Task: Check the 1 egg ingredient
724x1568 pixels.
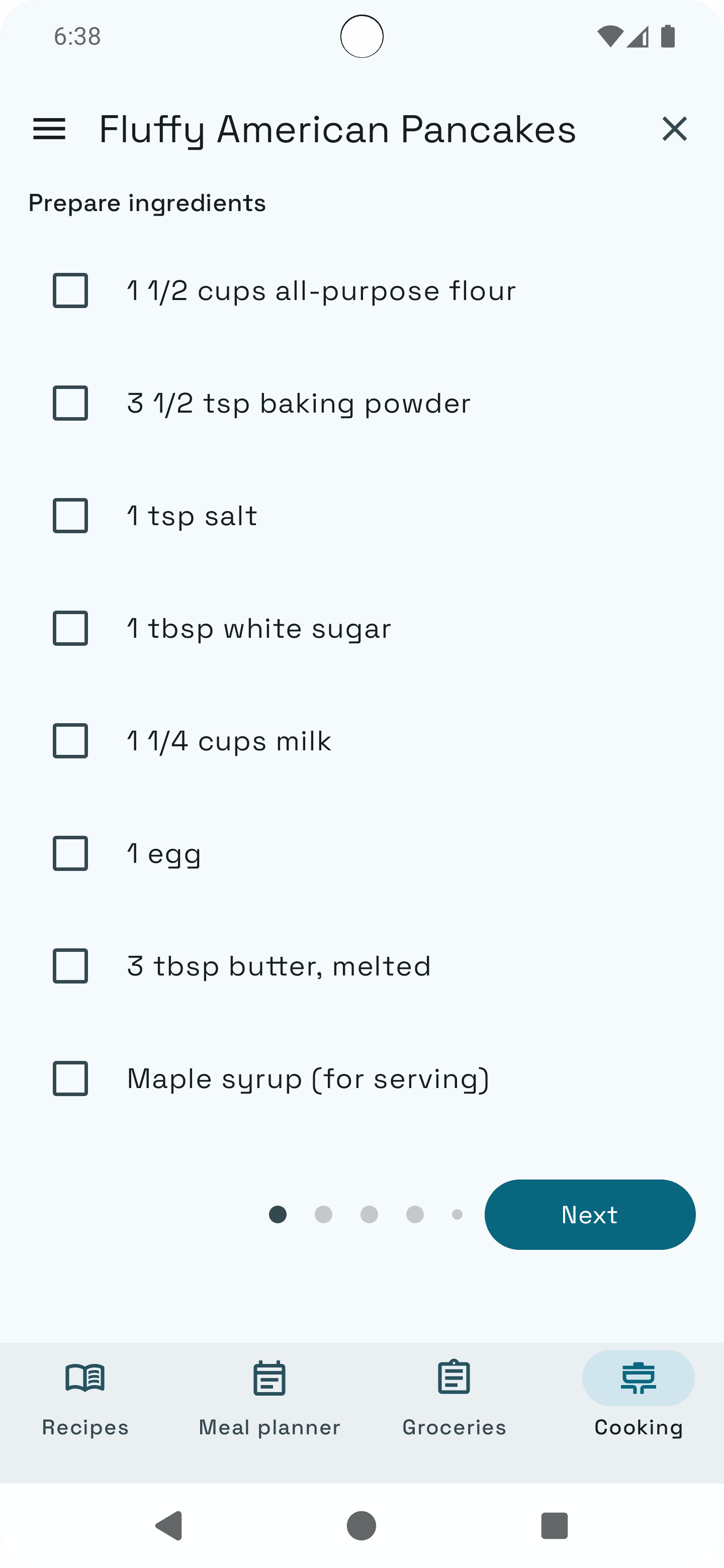Action: coord(70,853)
